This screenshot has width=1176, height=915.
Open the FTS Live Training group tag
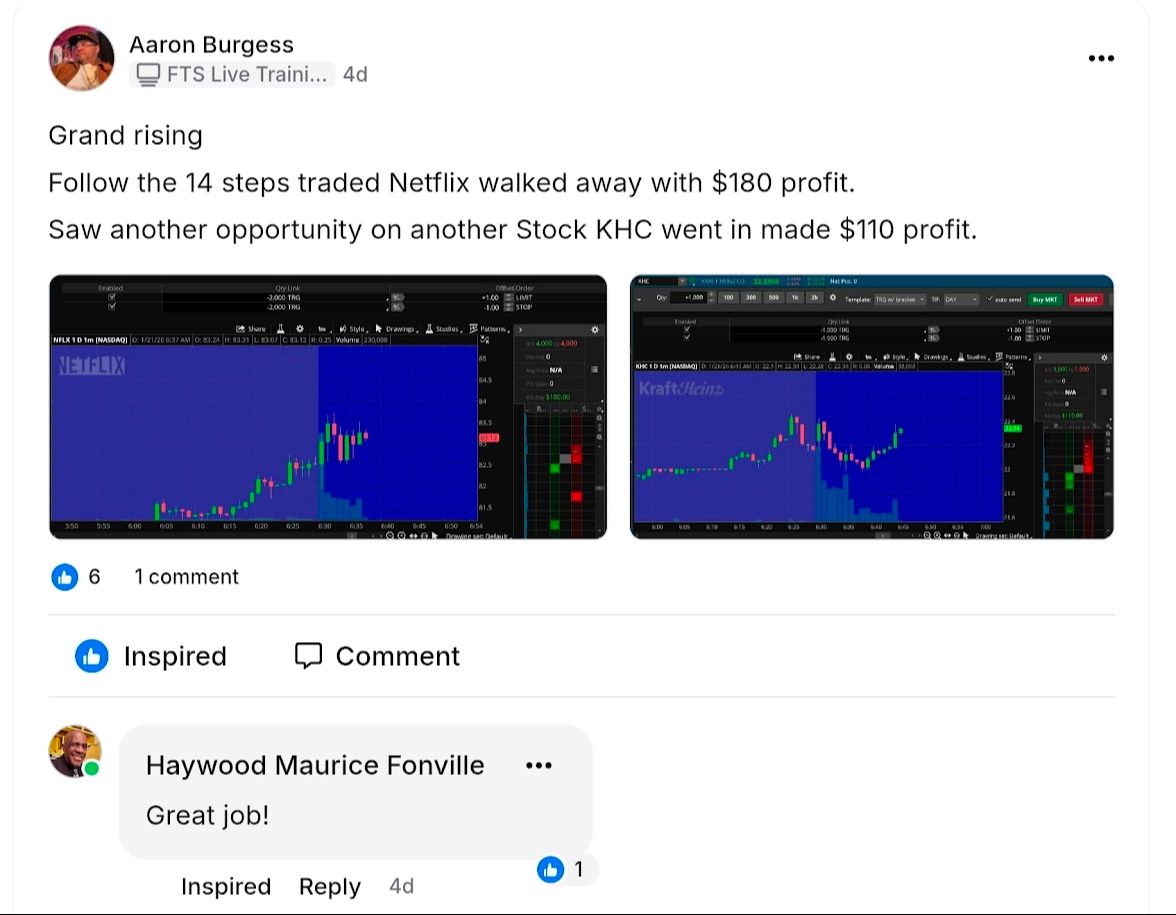[x=232, y=74]
